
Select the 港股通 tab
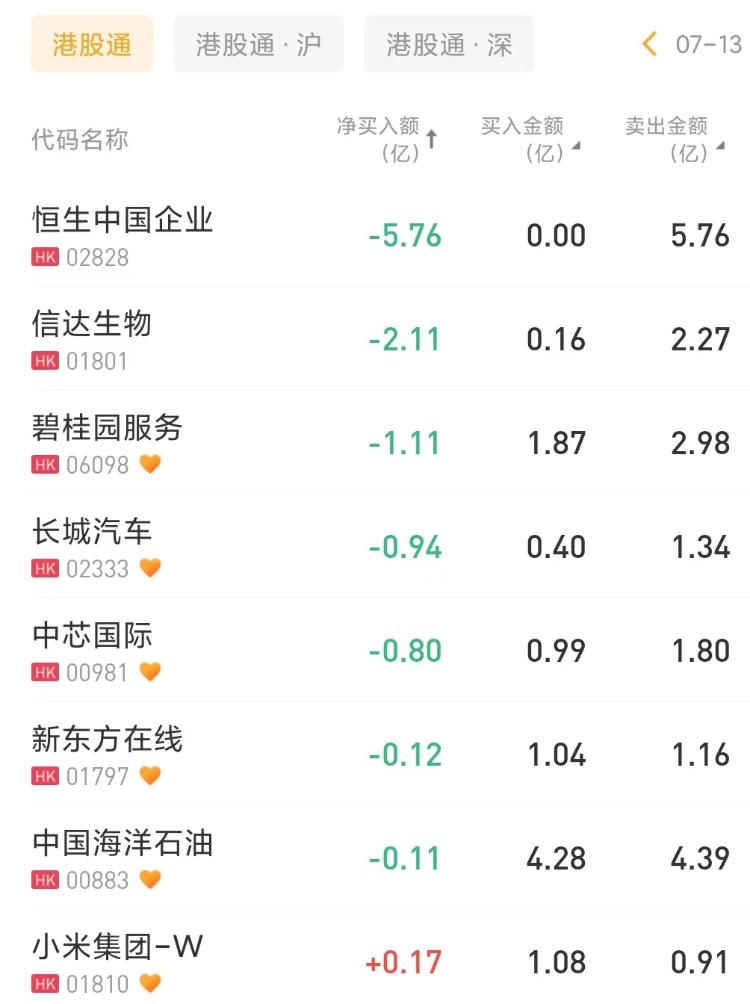pos(91,45)
